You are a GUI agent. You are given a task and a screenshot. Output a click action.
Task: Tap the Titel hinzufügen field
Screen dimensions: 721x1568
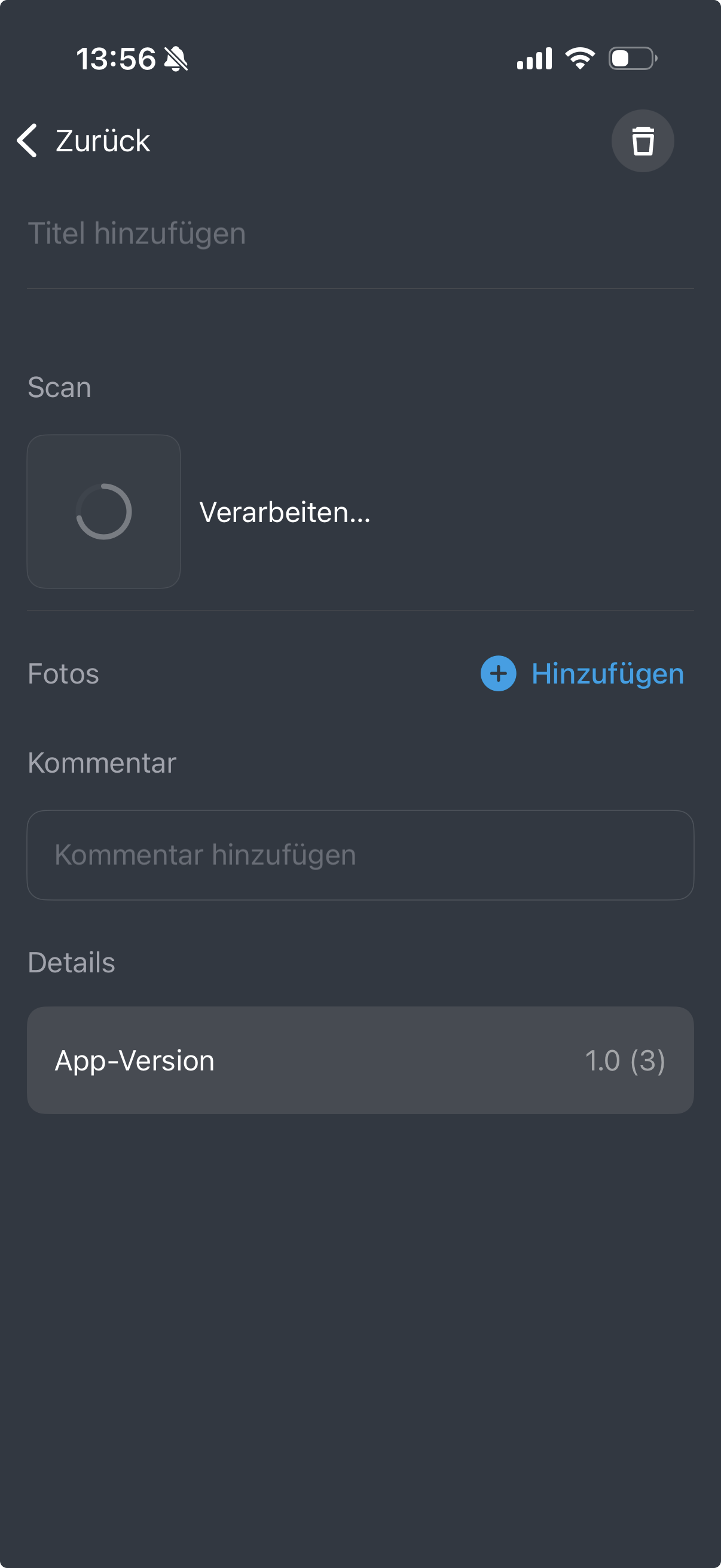(359, 234)
